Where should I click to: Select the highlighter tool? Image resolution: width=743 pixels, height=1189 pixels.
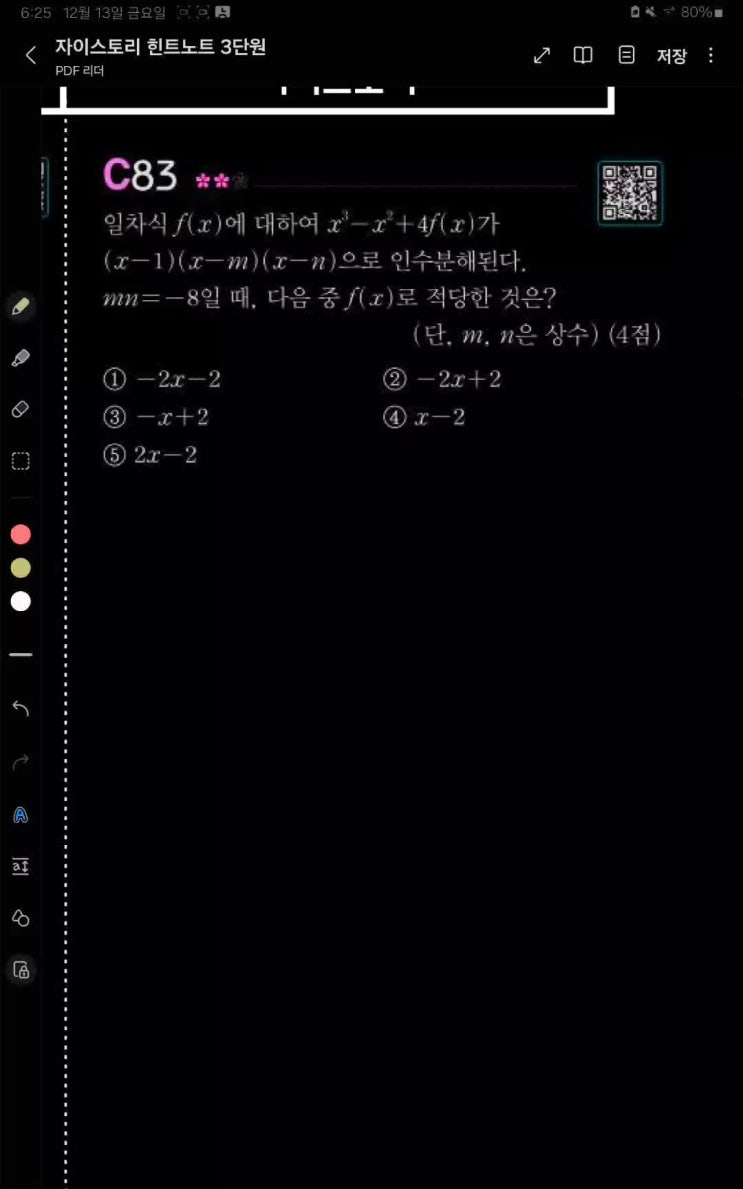tap(20, 358)
